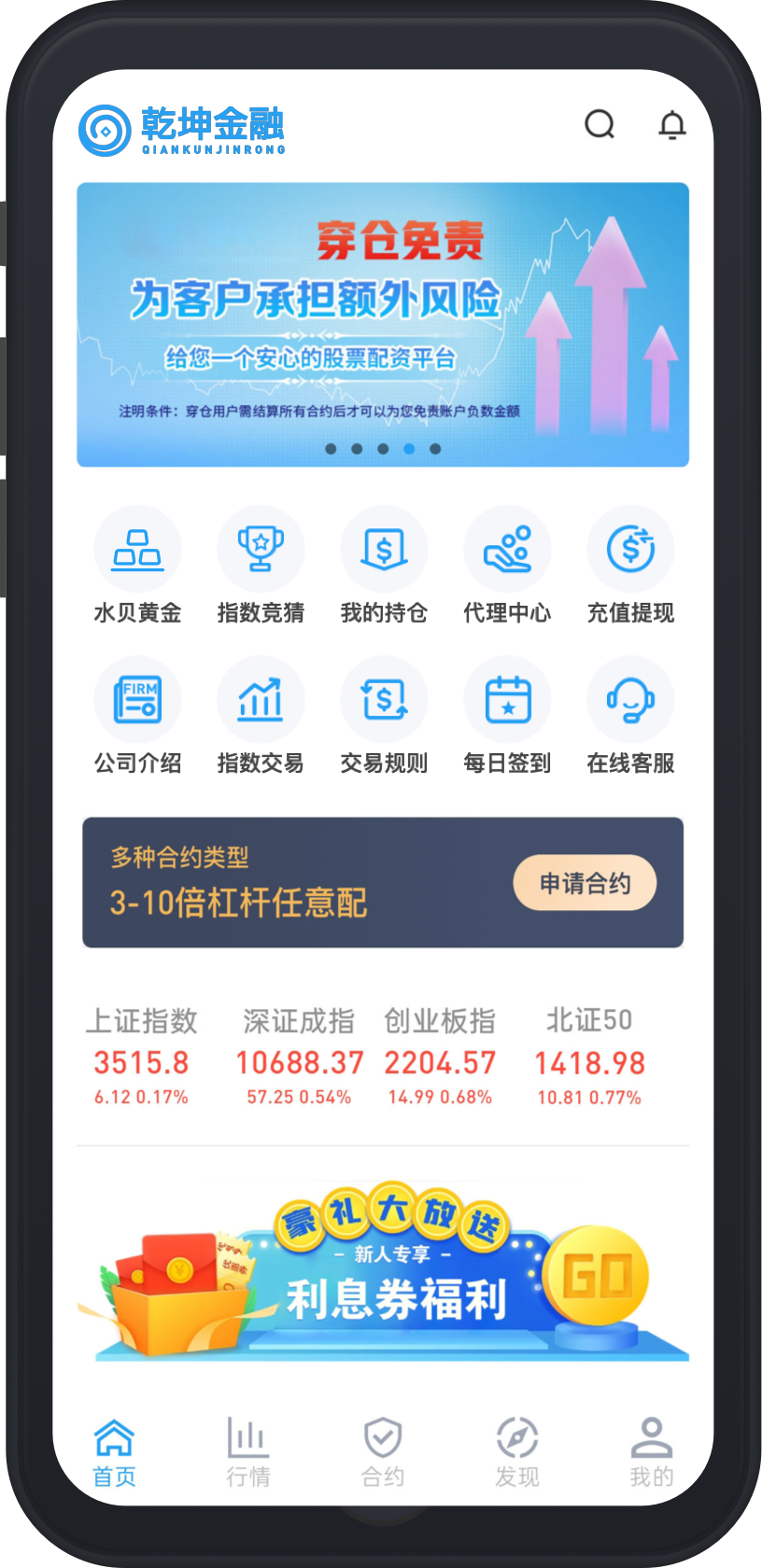The image size is (762, 1568).
Task: Switch to the 行情 tab
Action: 248,1451
